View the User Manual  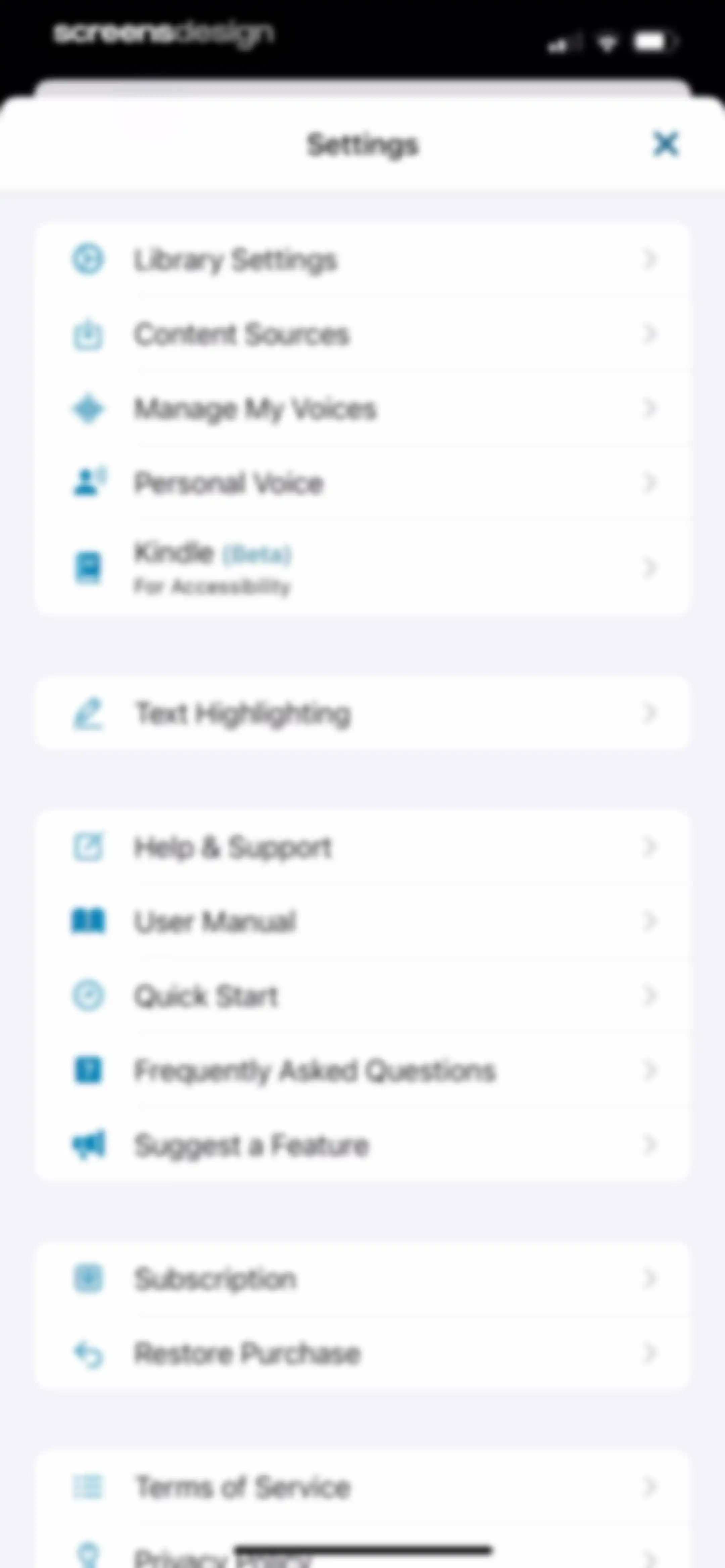coord(362,922)
